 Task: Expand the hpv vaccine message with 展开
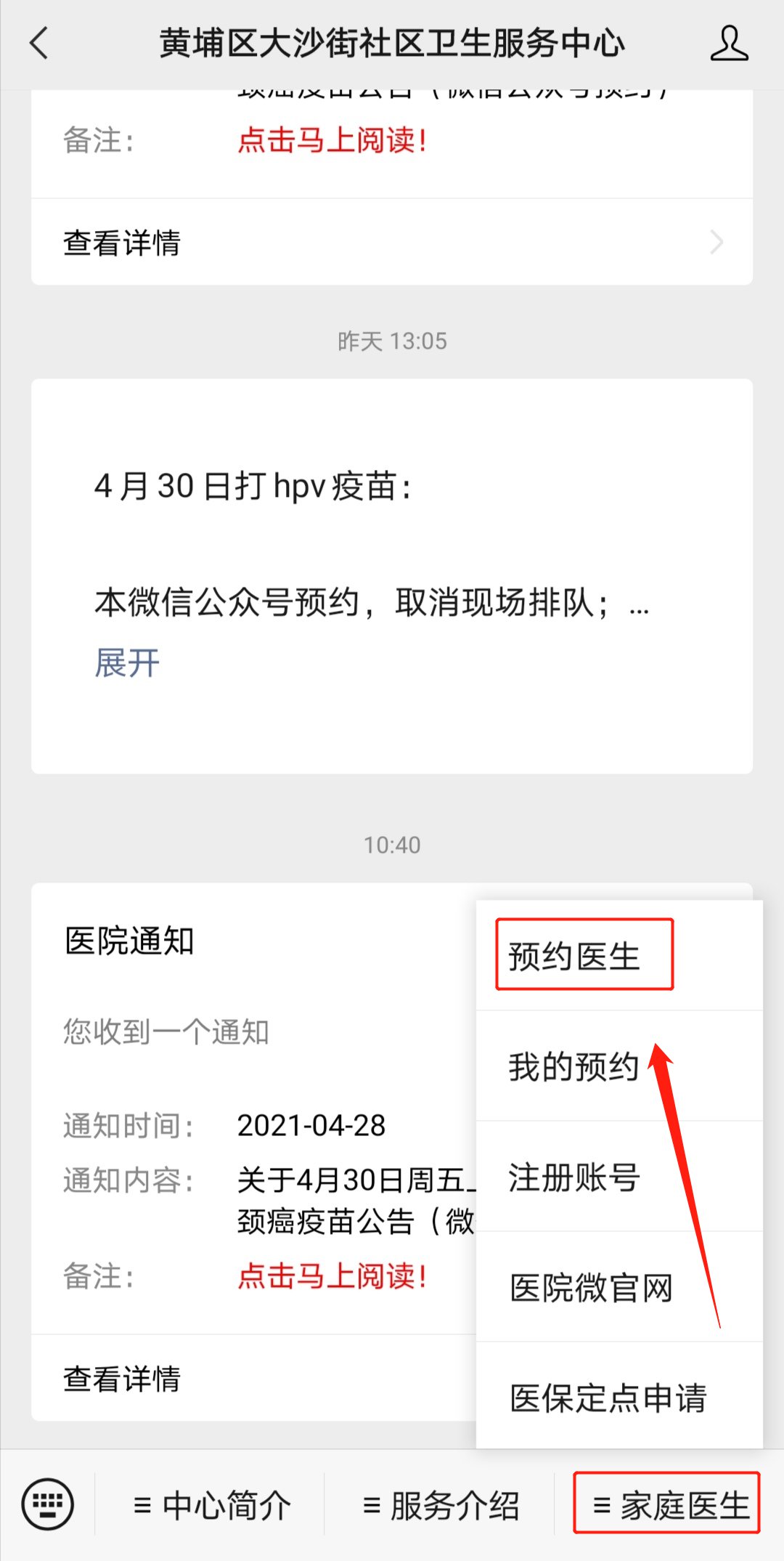(127, 663)
